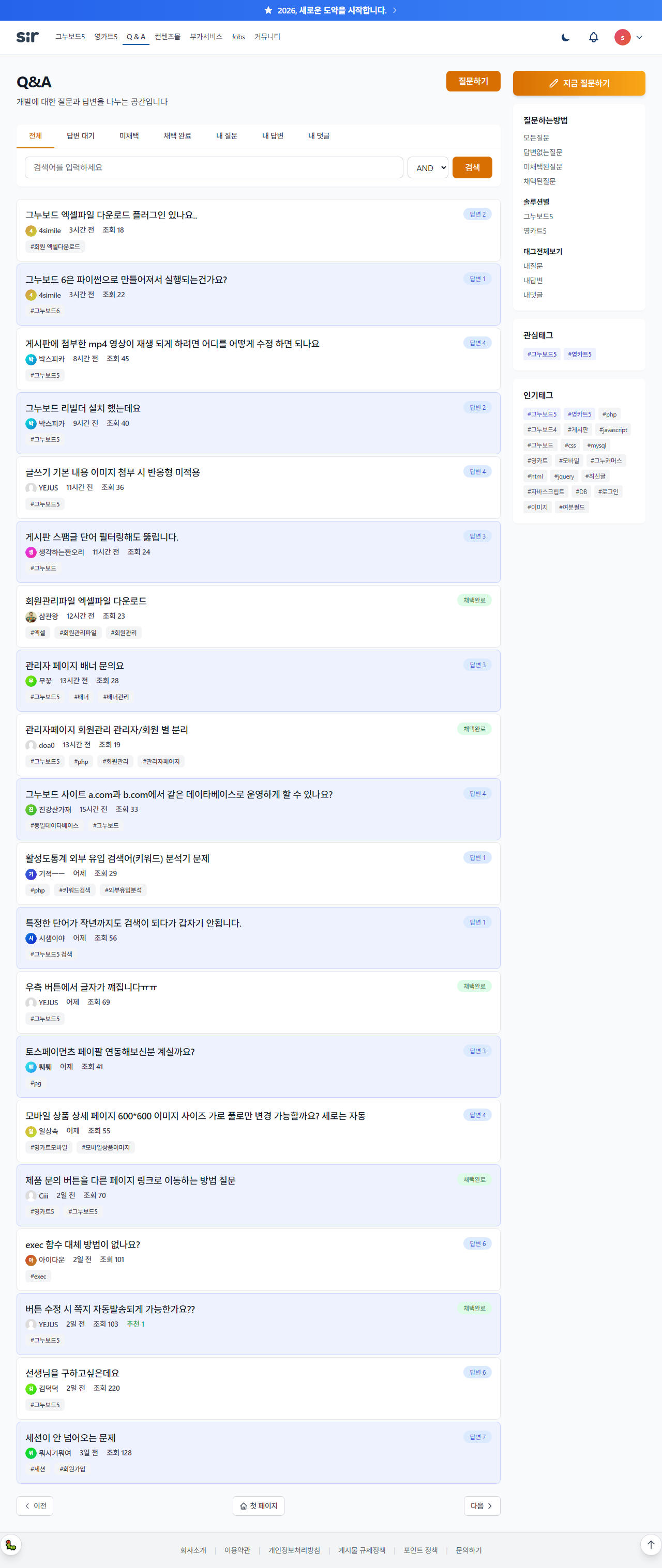The width and height of the screenshot is (662, 1568).
Task: Focus the 검색어를 입력하세요 search field
Action: click(214, 167)
